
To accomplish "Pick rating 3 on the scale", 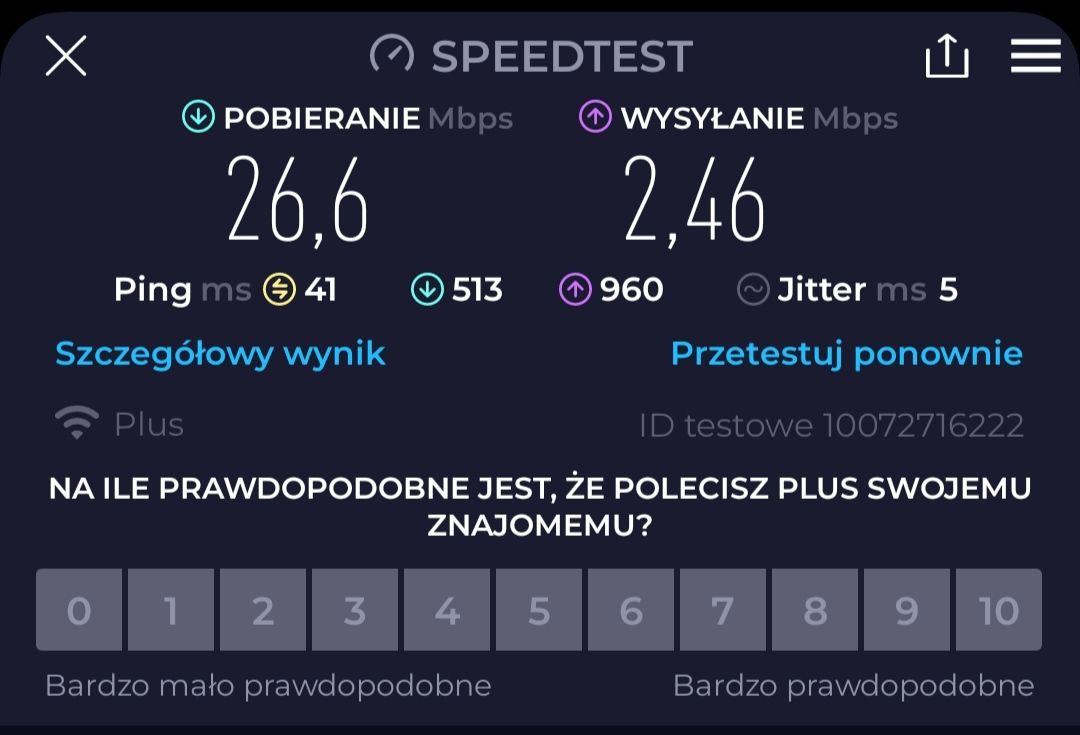I will point(355,610).
